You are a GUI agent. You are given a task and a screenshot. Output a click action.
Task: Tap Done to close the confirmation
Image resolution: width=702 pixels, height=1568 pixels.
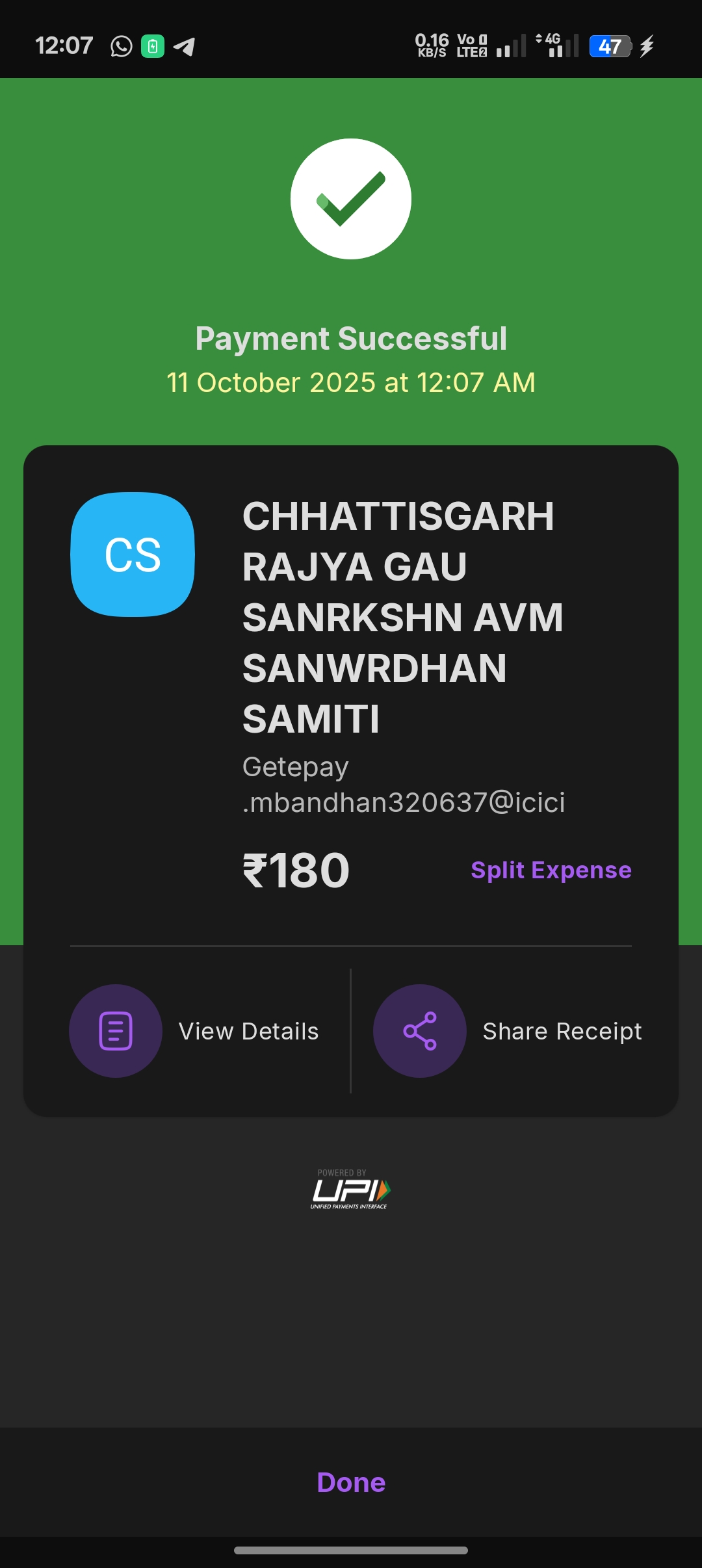[x=351, y=1482]
